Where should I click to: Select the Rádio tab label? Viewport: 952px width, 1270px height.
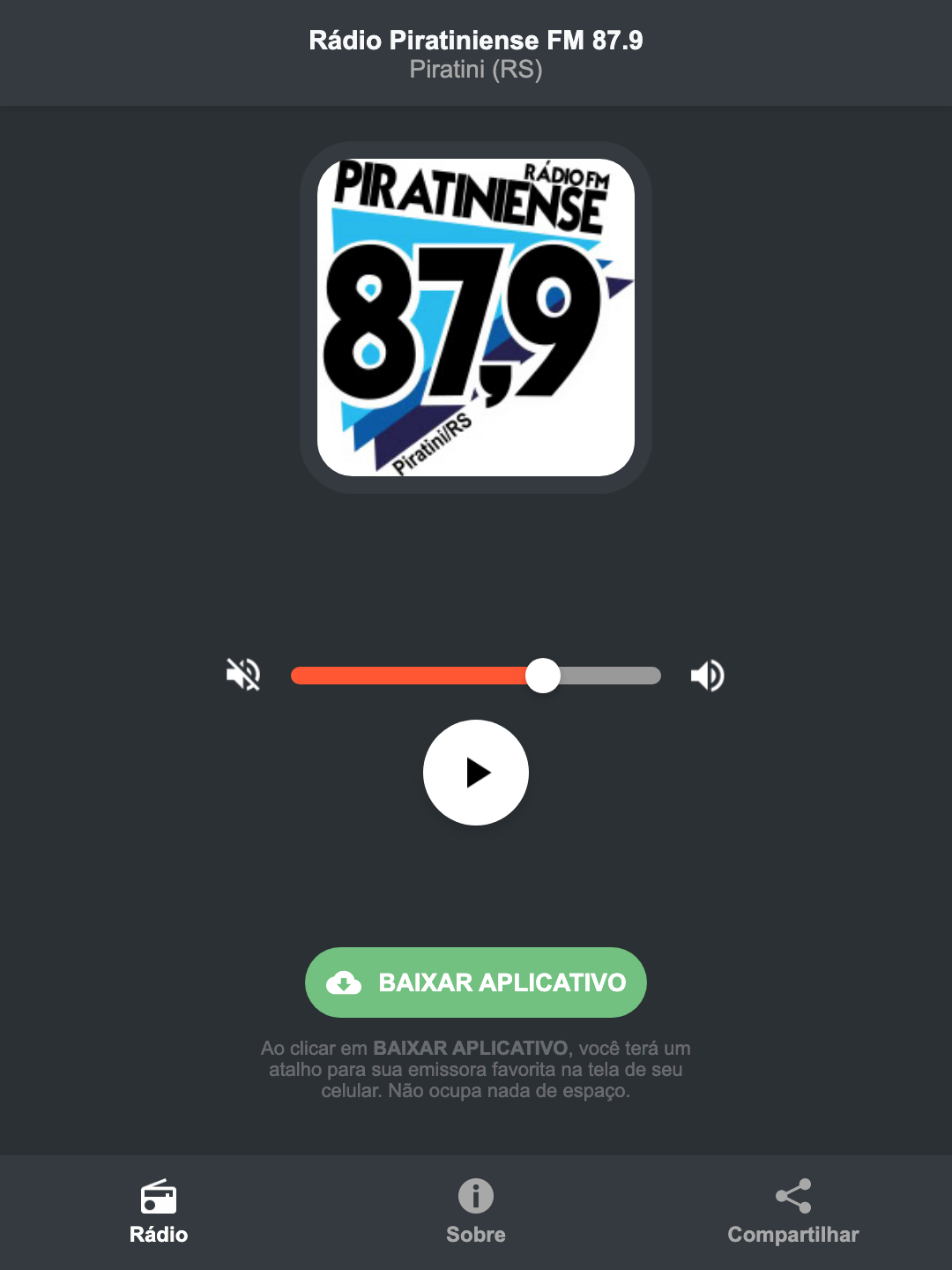[158, 1234]
